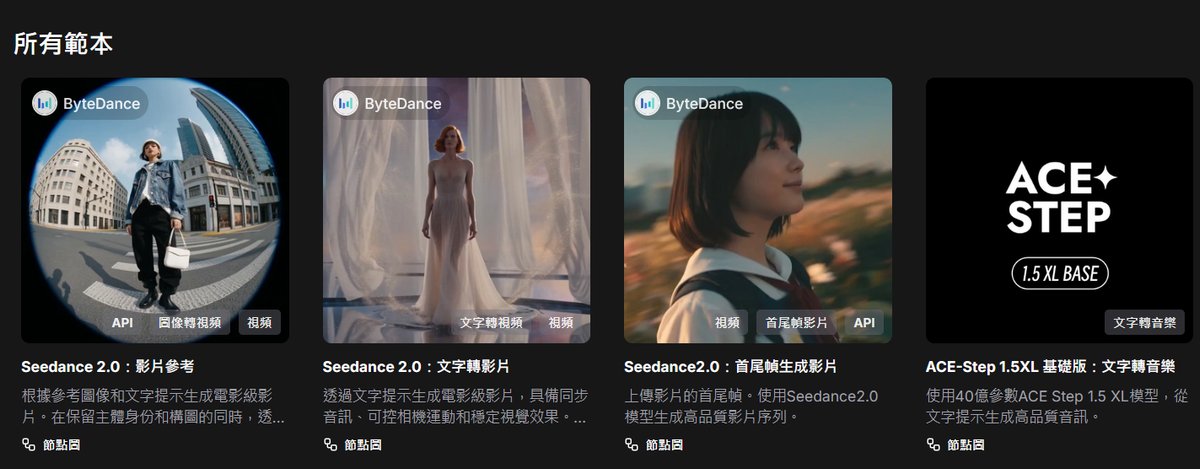Open the ACE-Step 1.5XL 文字轉音樂 template card
This screenshot has width=1200, height=469.
tap(1059, 210)
